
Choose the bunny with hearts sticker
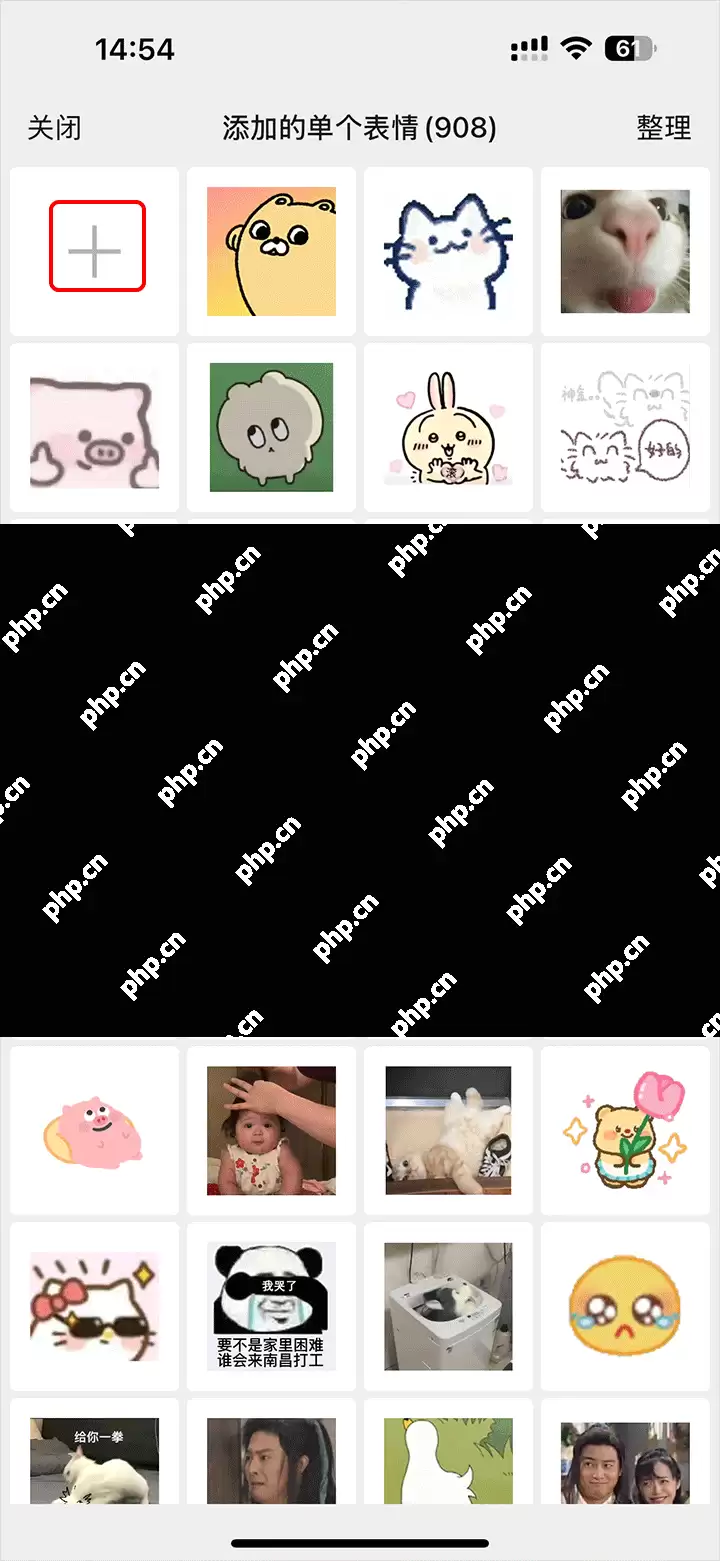pos(448,428)
